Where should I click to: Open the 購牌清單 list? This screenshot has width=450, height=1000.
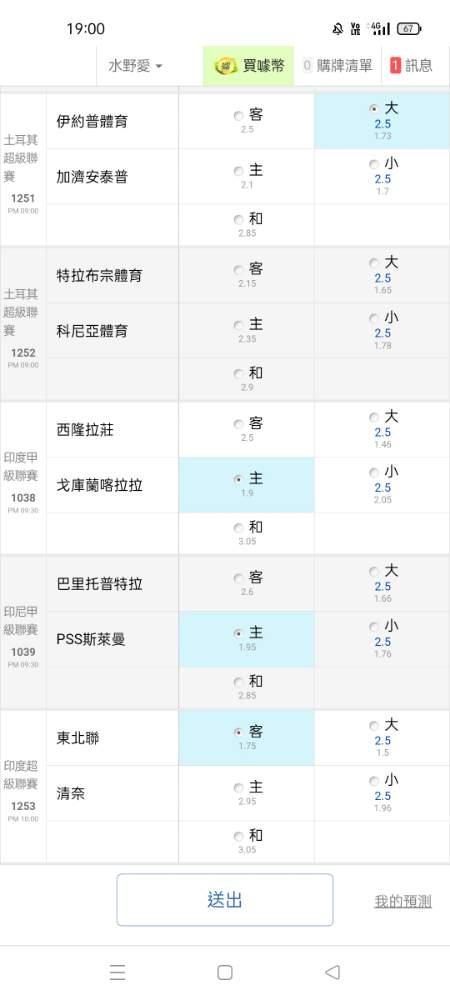tap(337, 66)
